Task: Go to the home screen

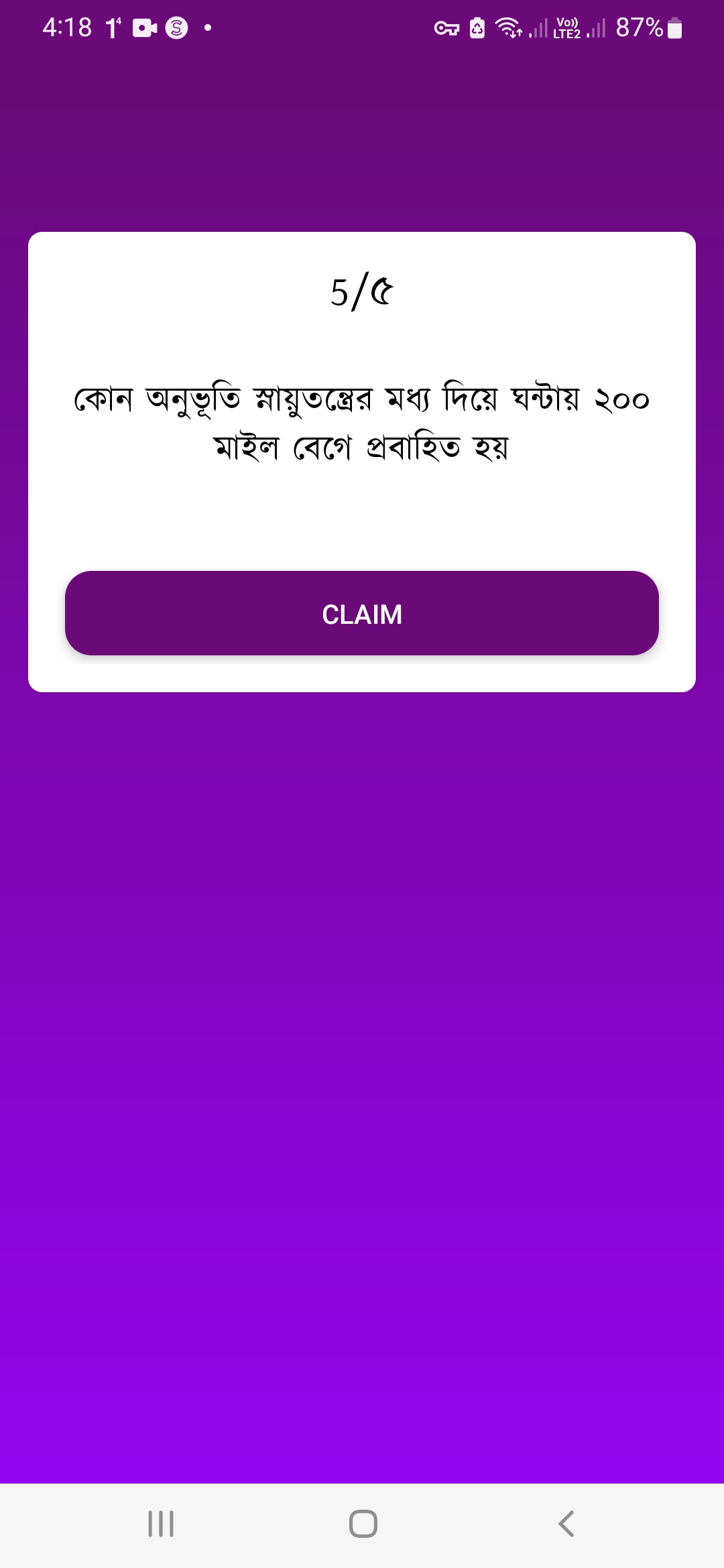Action: pyautogui.click(x=363, y=1524)
